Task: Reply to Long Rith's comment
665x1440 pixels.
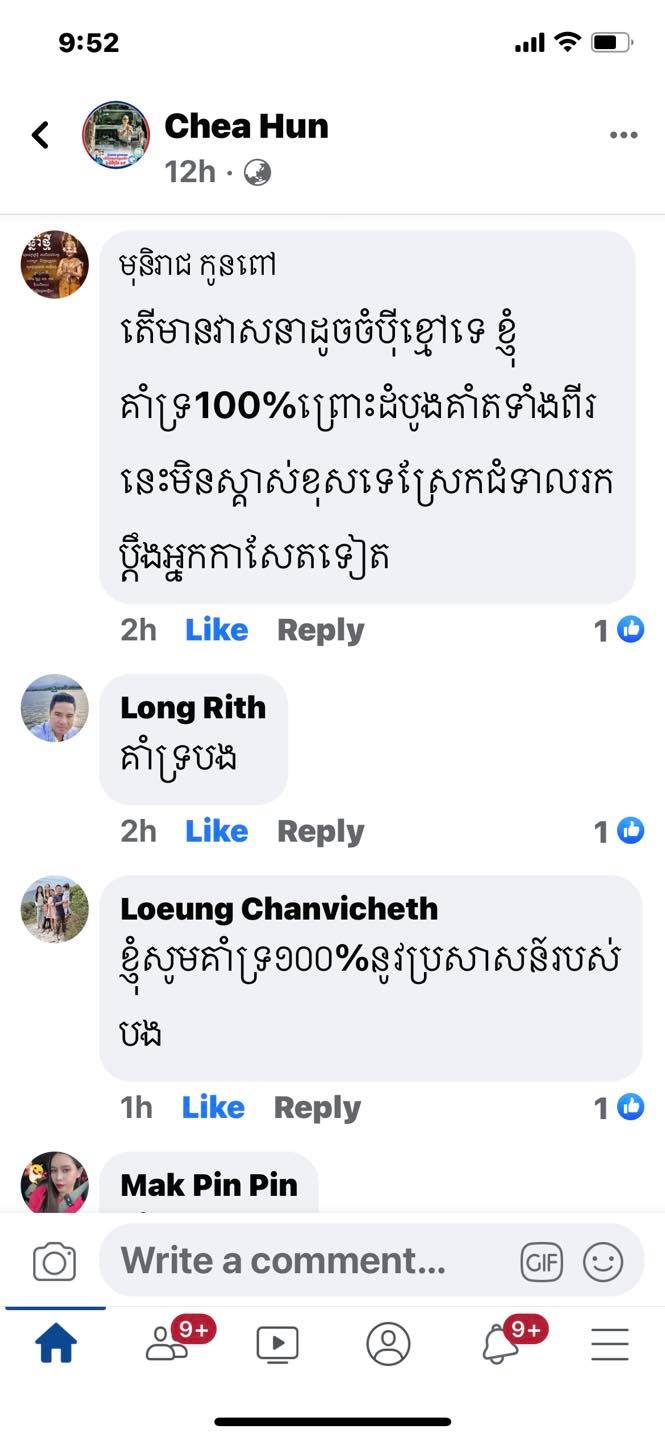Action: pos(320,831)
